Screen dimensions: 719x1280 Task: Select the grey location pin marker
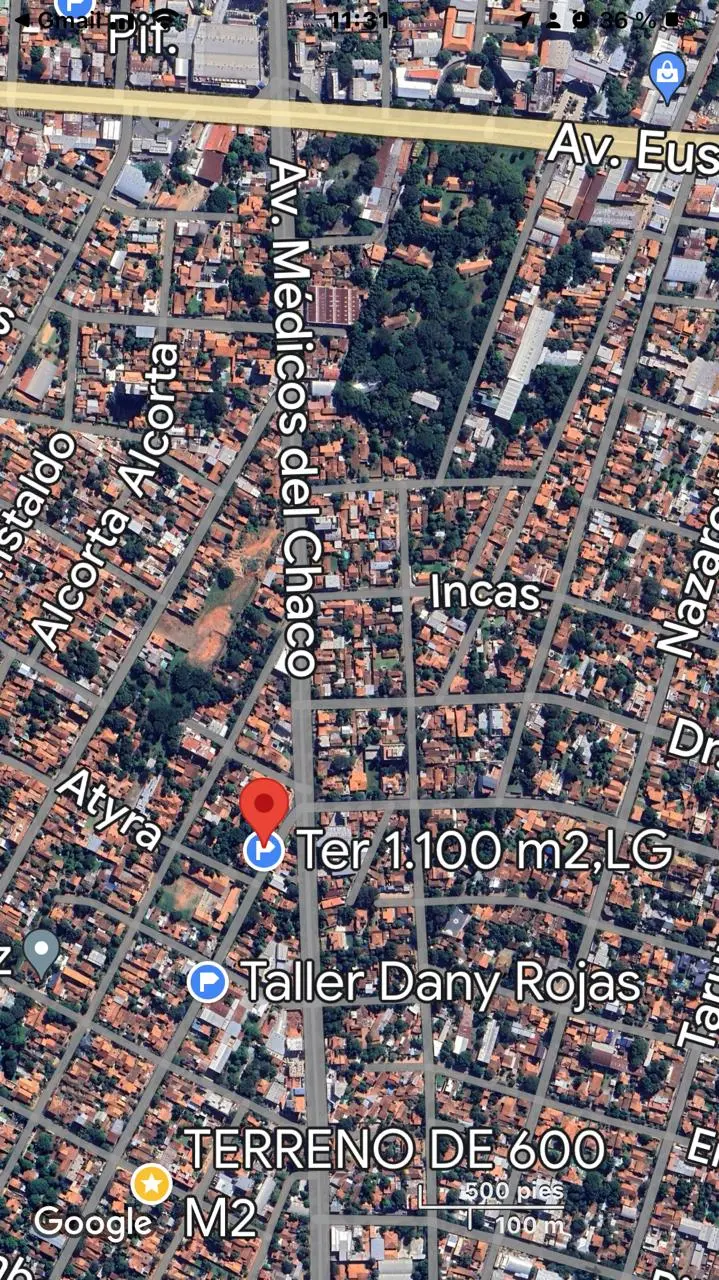[41, 954]
